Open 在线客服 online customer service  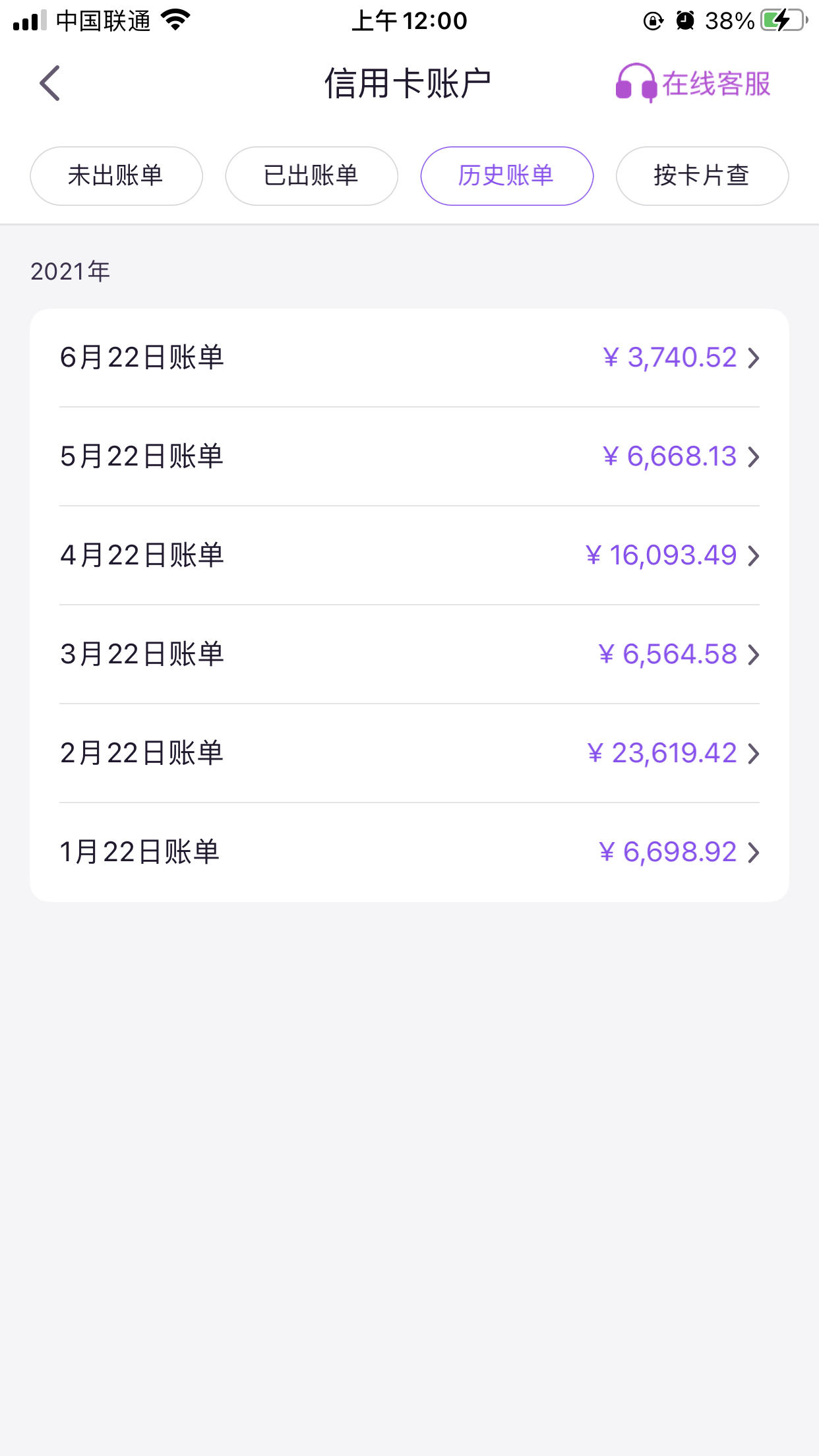[693, 84]
